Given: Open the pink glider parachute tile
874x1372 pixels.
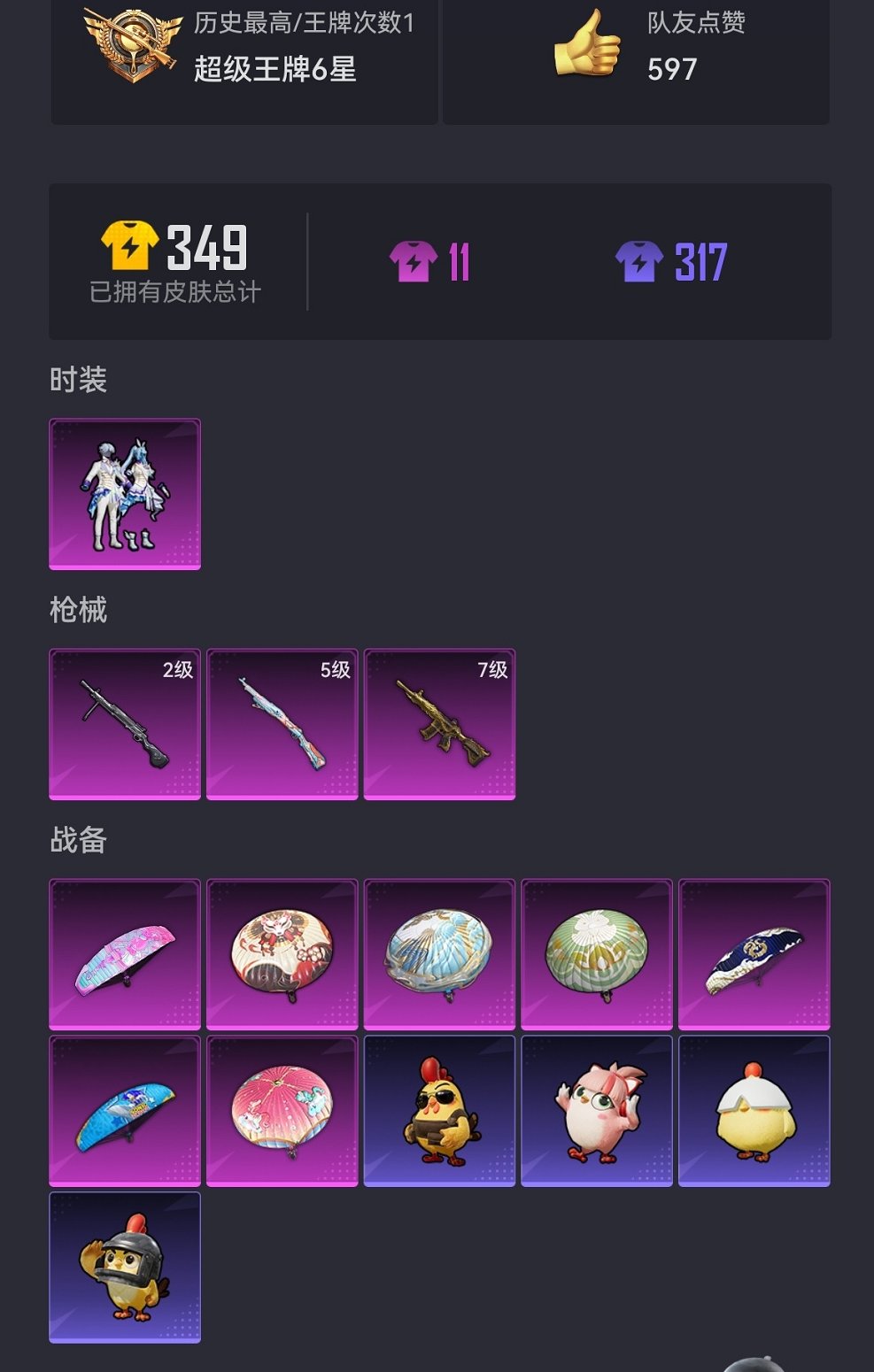Looking at the screenshot, I should 125,954.
